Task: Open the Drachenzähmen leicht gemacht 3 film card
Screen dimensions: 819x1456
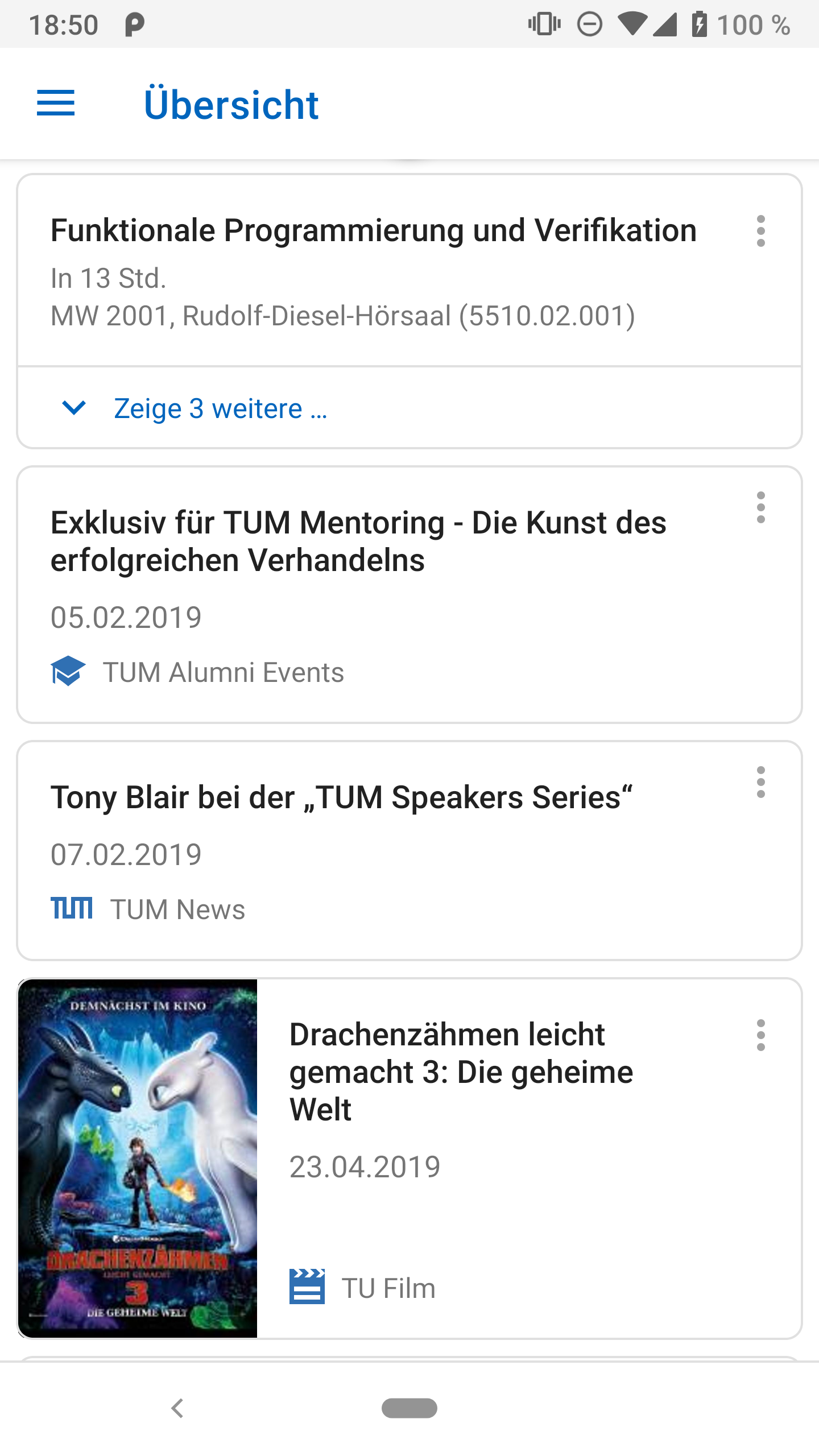Action: 409,1159
